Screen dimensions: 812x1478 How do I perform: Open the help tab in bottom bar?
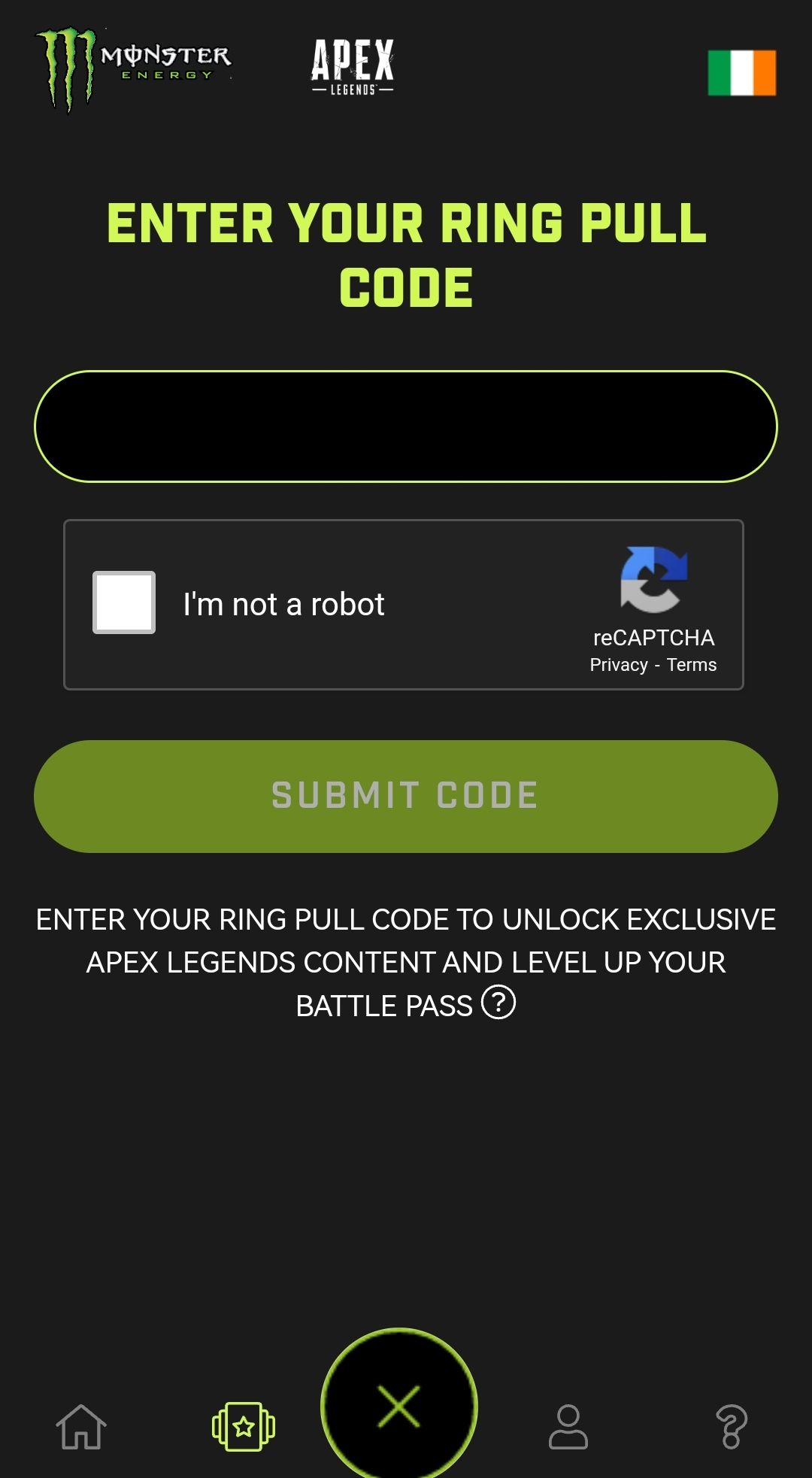tap(732, 1426)
